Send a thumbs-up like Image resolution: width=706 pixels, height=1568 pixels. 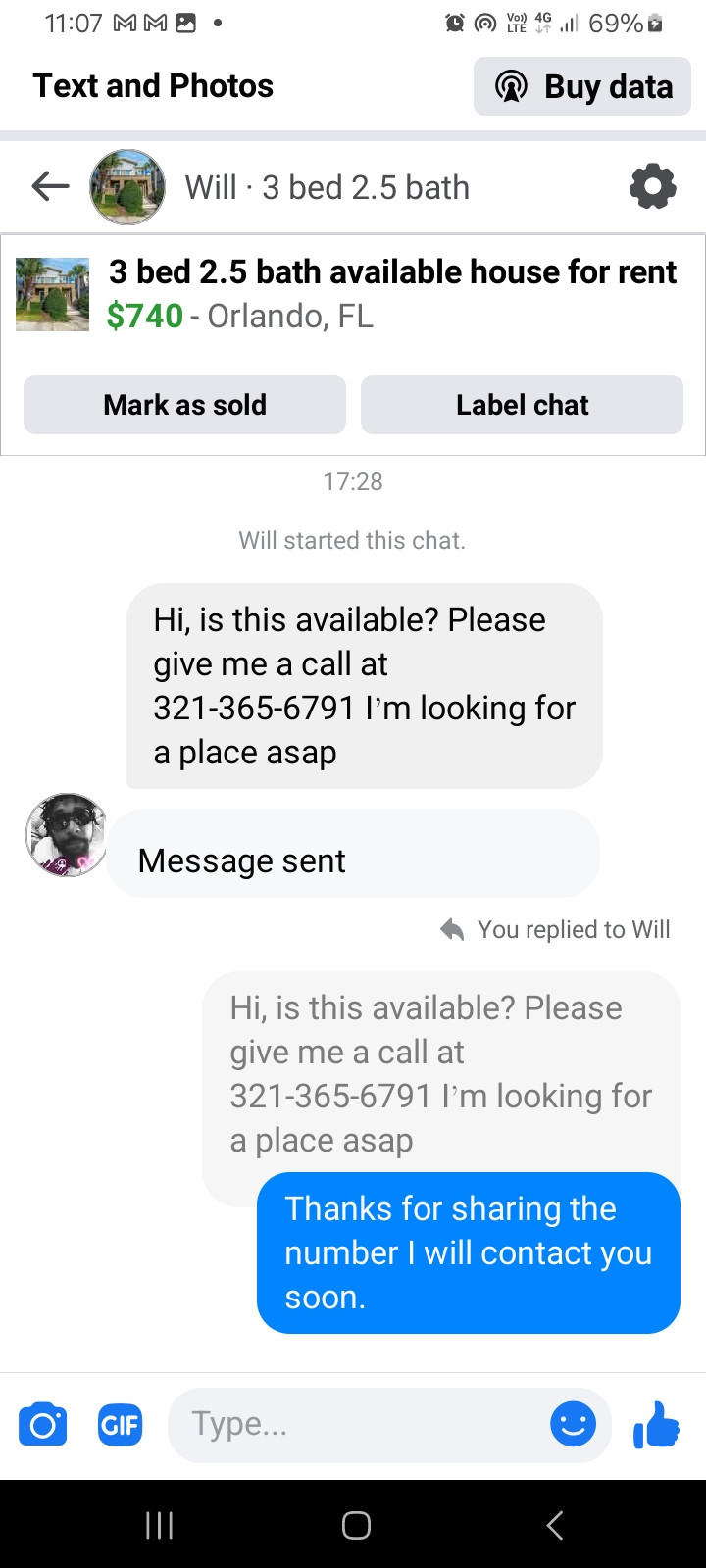[x=656, y=1424]
